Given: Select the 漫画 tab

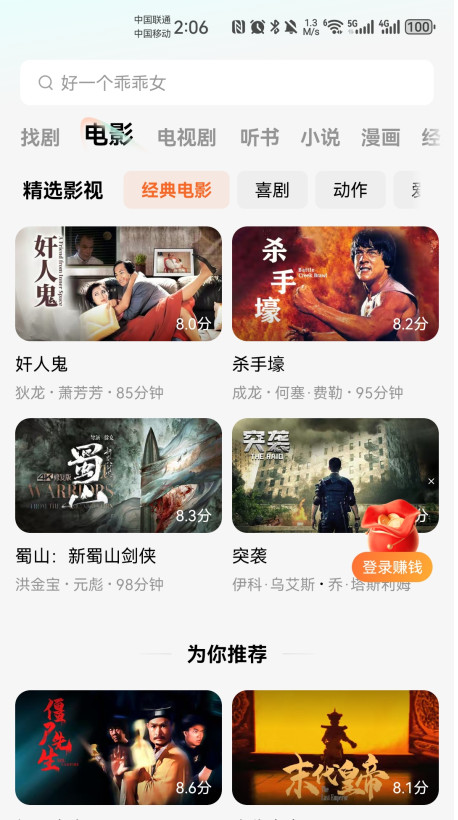Looking at the screenshot, I should (x=381, y=138).
